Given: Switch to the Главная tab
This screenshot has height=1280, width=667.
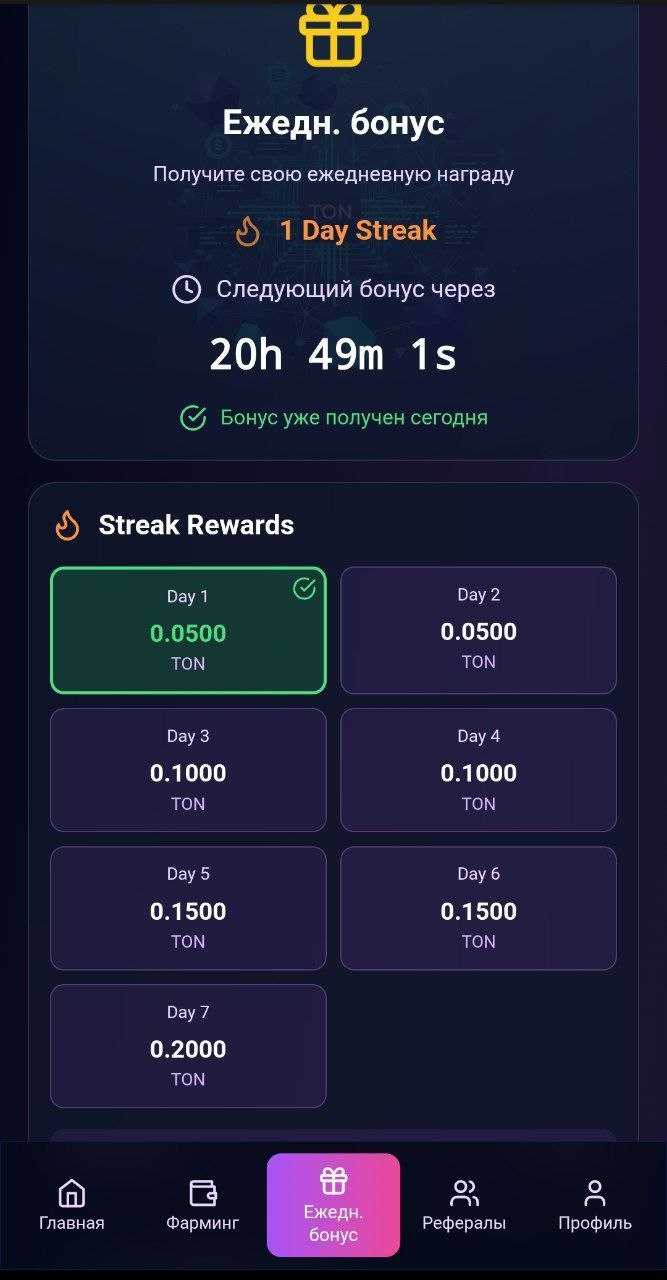Looking at the screenshot, I should click(71, 1204).
